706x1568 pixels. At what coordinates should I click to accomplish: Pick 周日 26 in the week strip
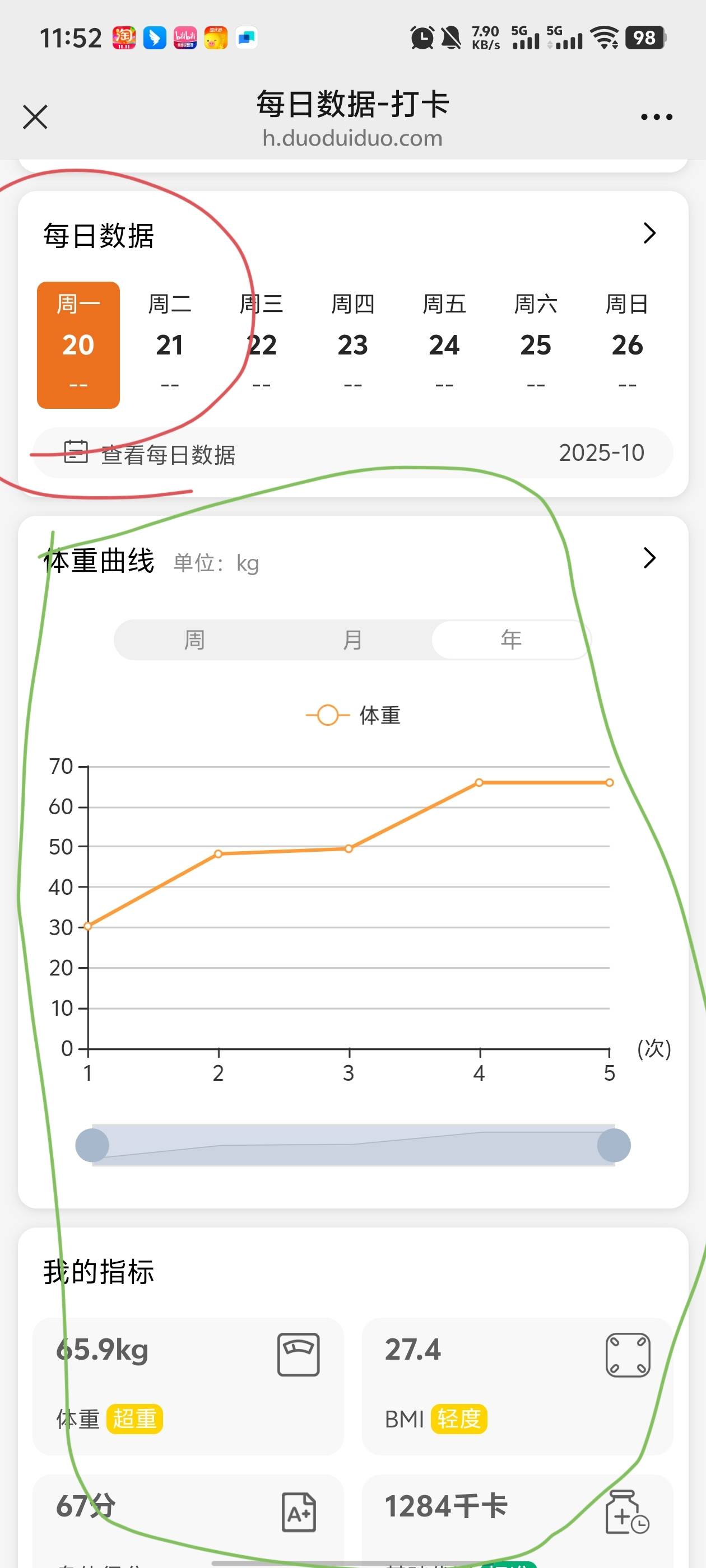point(627,344)
